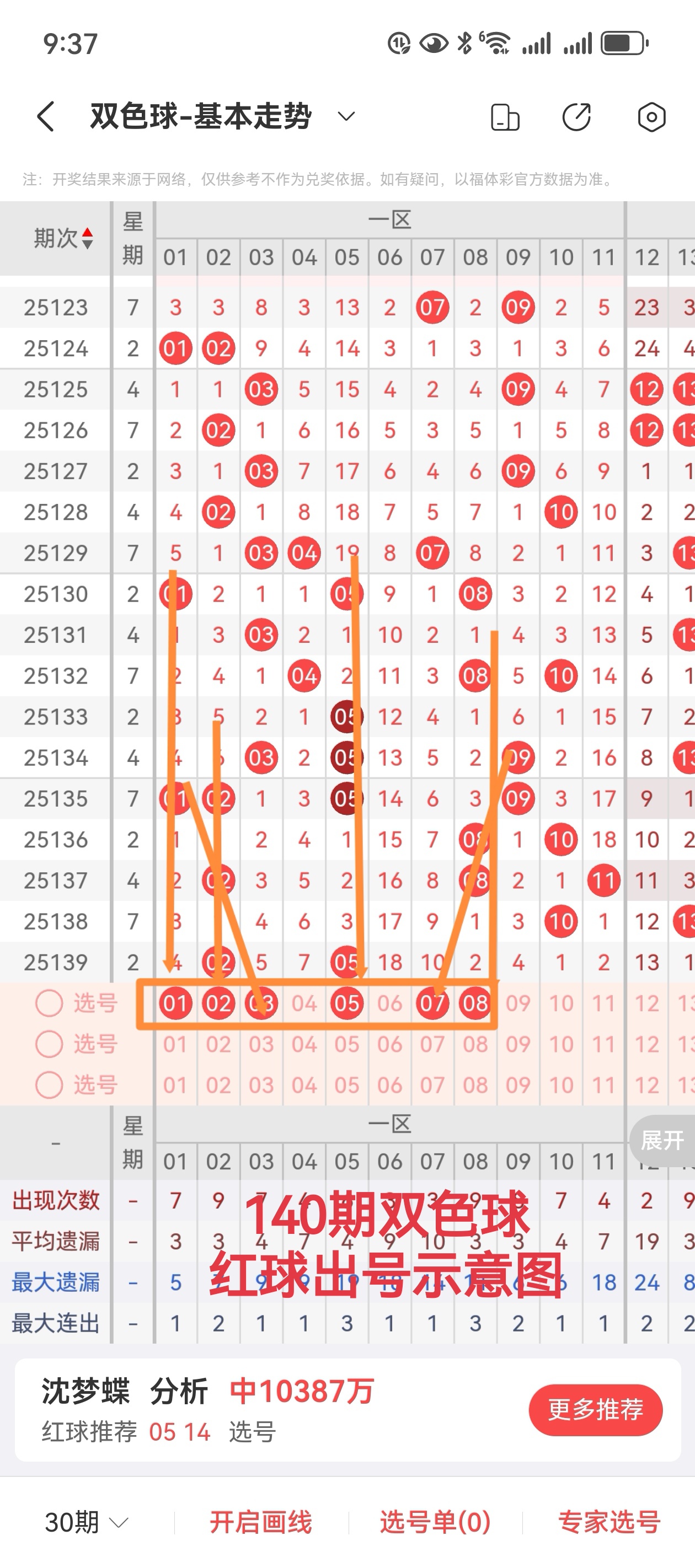Tap the third 选号 radio circle
The width and height of the screenshot is (695, 1568).
(49, 1084)
